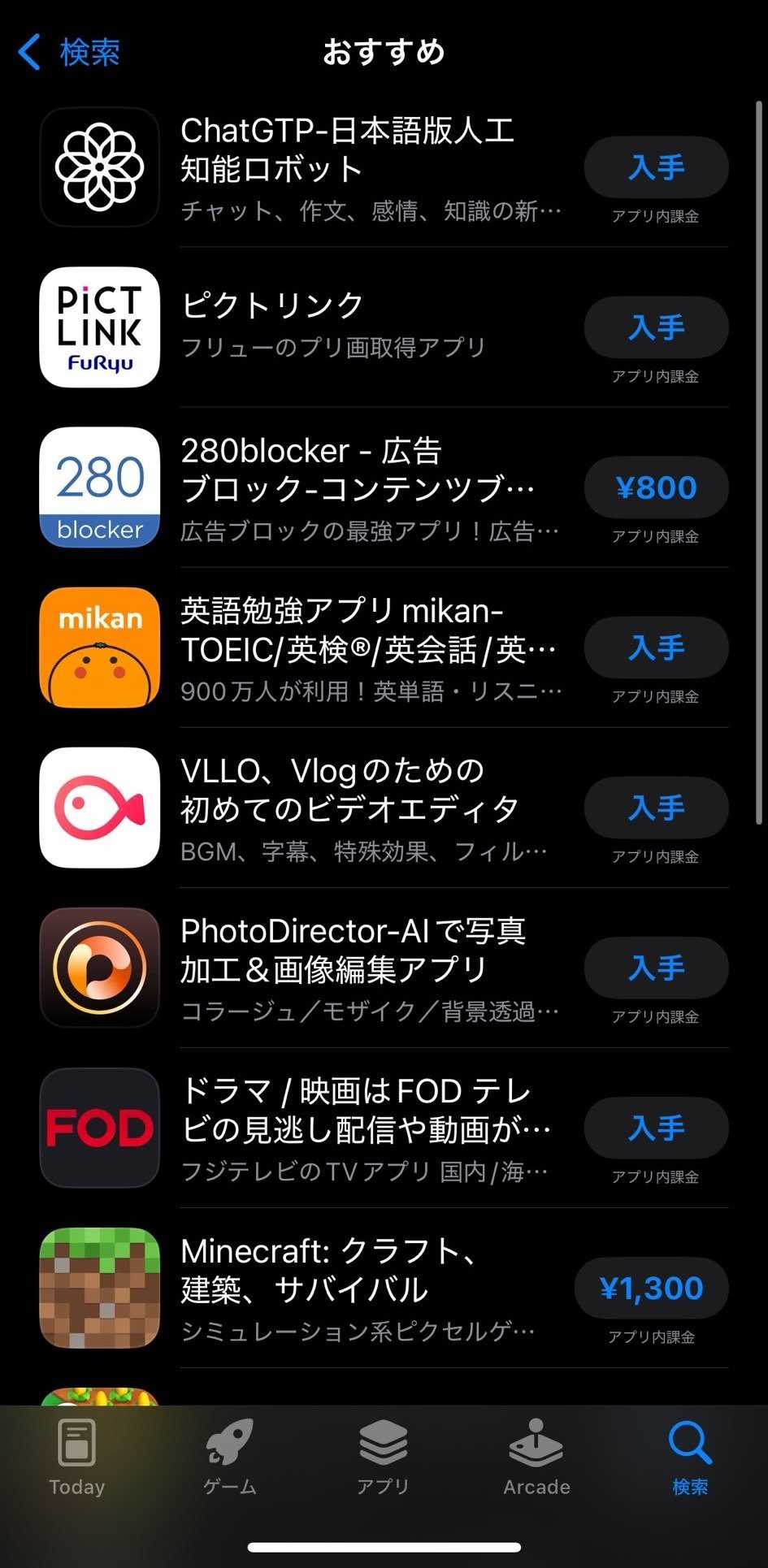Open the アプリ tab

tap(384, 1458)
